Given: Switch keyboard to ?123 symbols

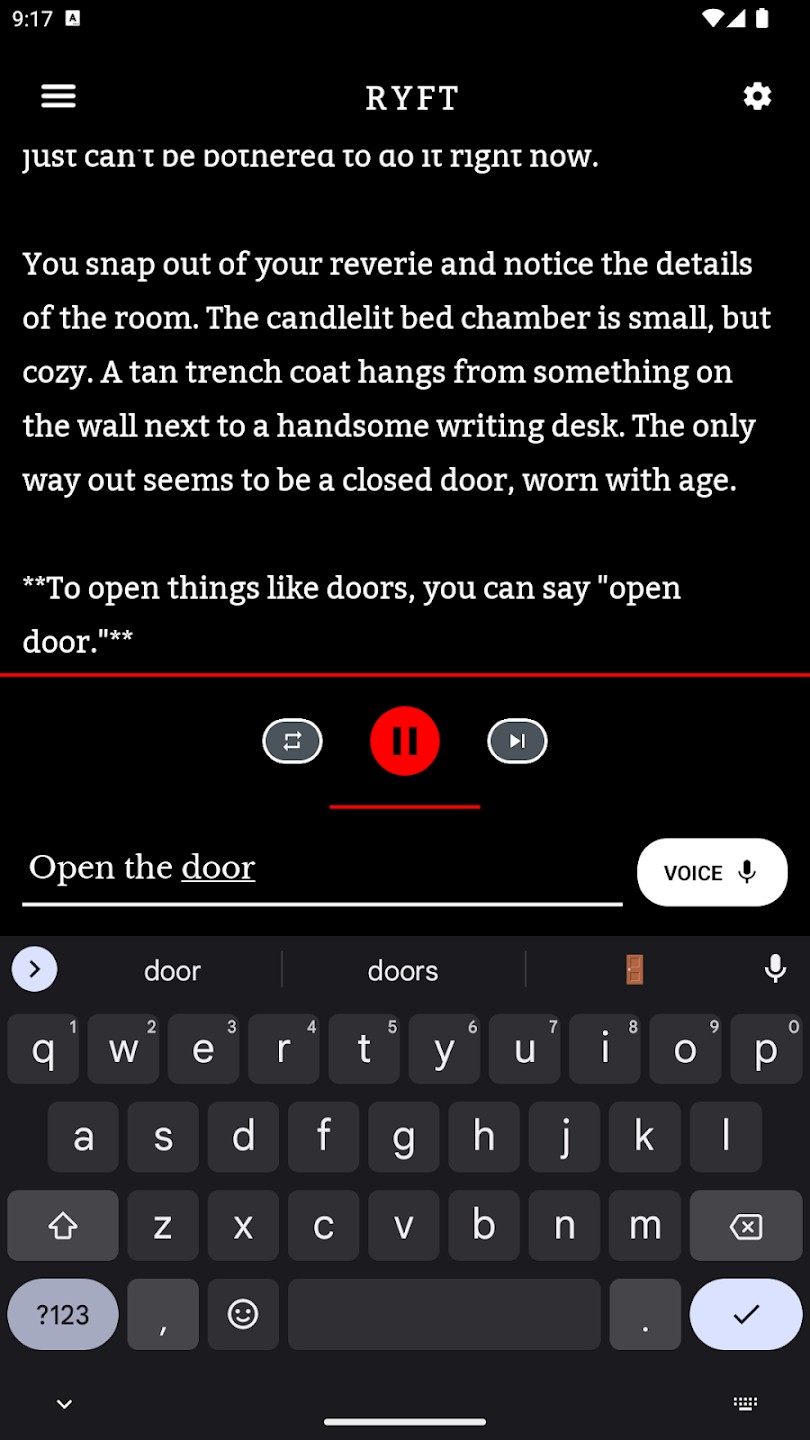Looking at the screenshot, I should (x=63, y=1314).
